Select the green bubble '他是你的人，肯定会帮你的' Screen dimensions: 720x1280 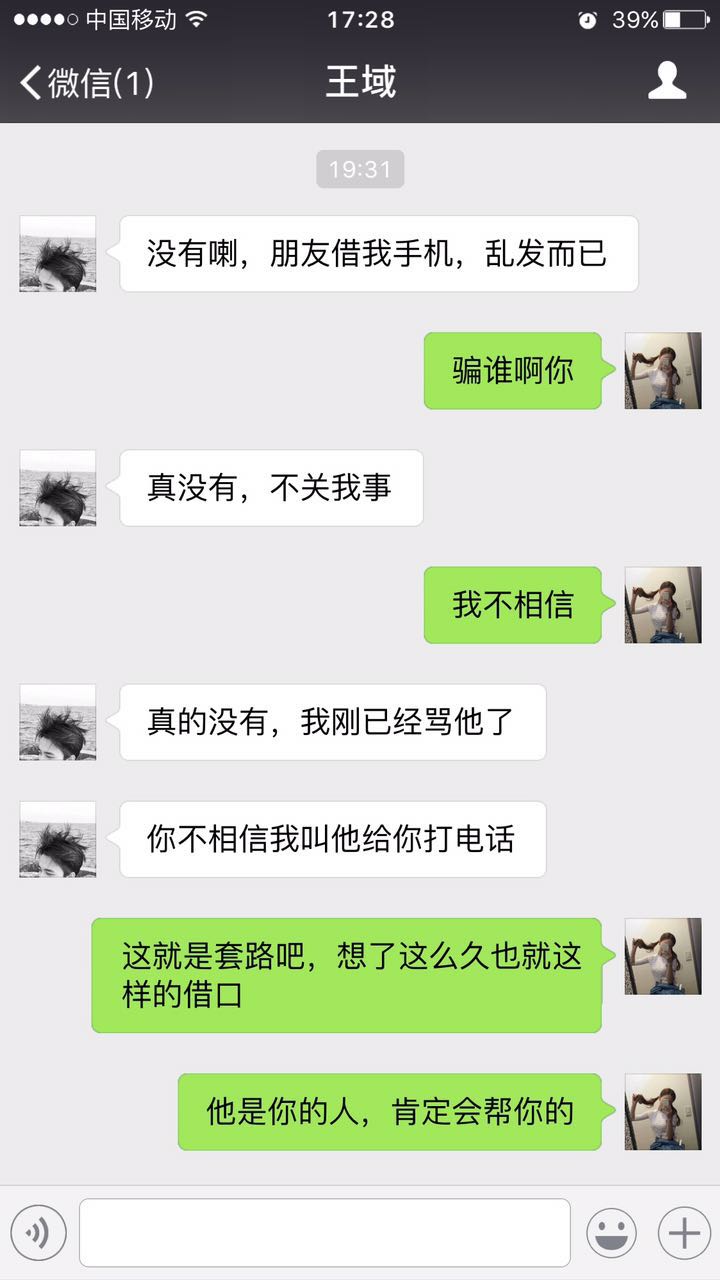pos(388,1111)
